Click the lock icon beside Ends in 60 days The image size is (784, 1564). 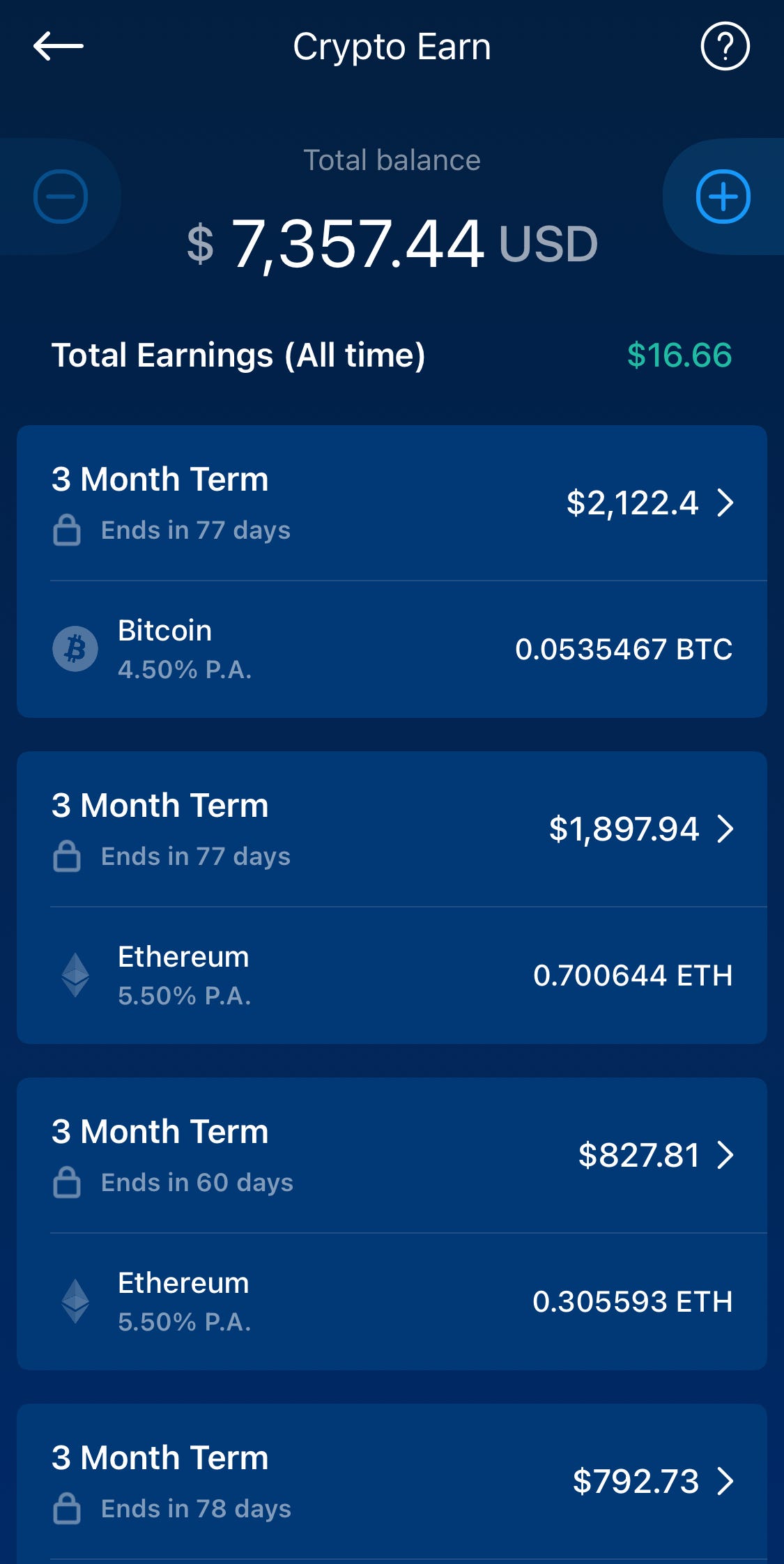(66, 1182)
